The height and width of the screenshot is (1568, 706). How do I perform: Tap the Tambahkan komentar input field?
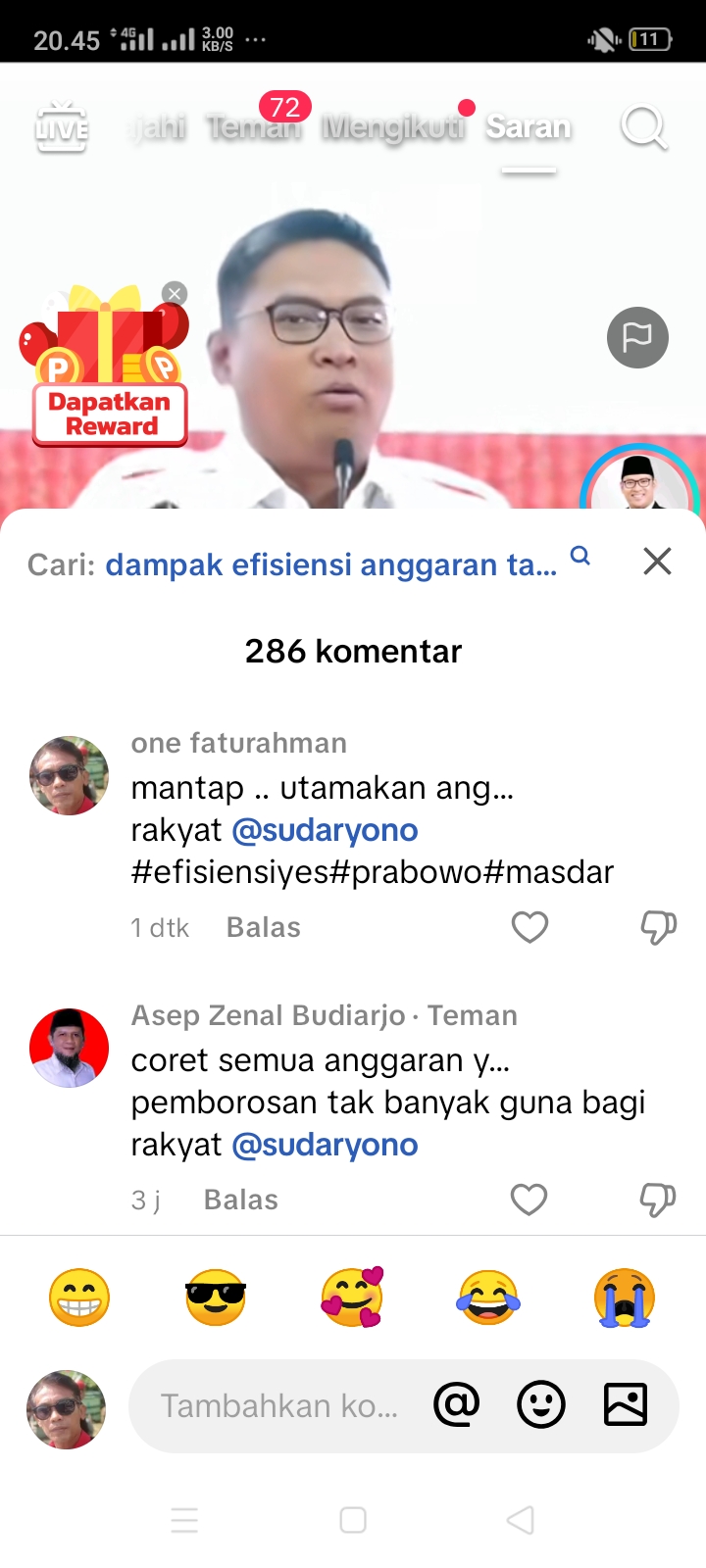[279, 1406]
